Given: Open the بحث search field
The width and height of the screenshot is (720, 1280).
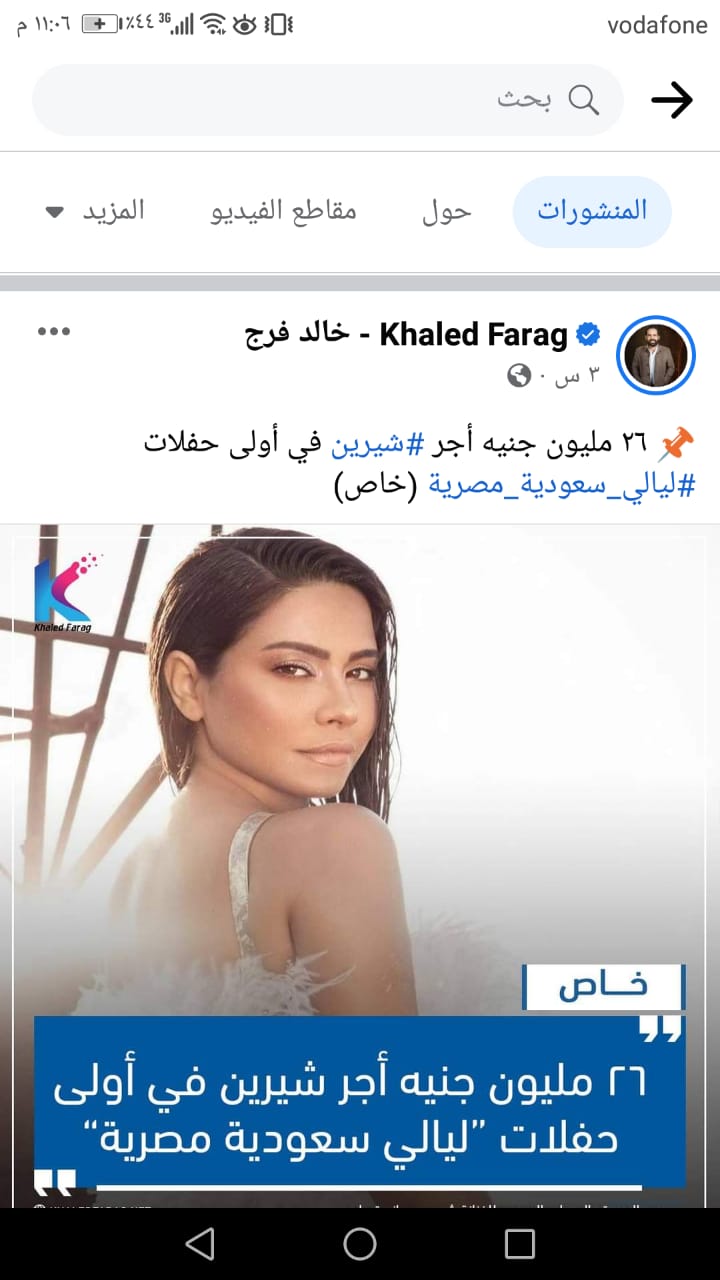Looking at the screenshot, I should click(x=330, y=100).
